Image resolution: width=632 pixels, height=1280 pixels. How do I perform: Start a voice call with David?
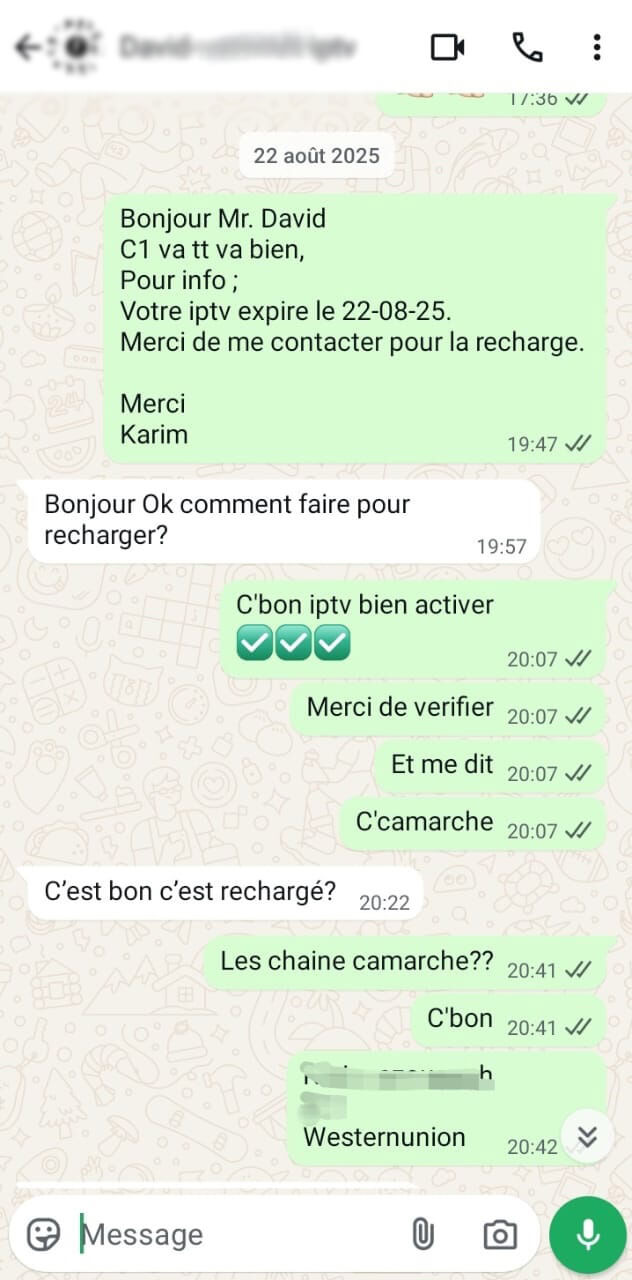click(526, 47)
